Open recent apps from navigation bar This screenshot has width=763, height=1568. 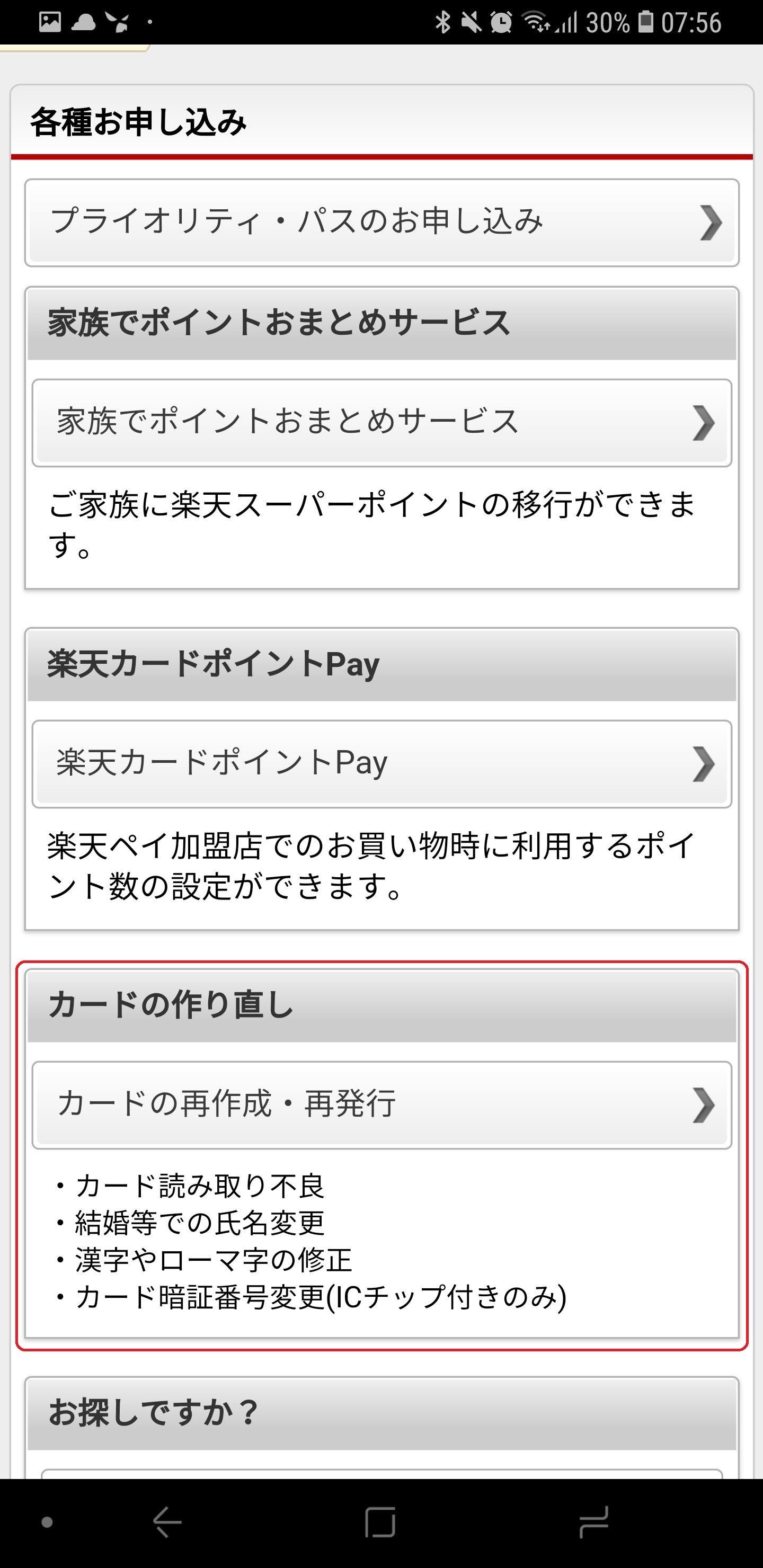[594, 1522]
